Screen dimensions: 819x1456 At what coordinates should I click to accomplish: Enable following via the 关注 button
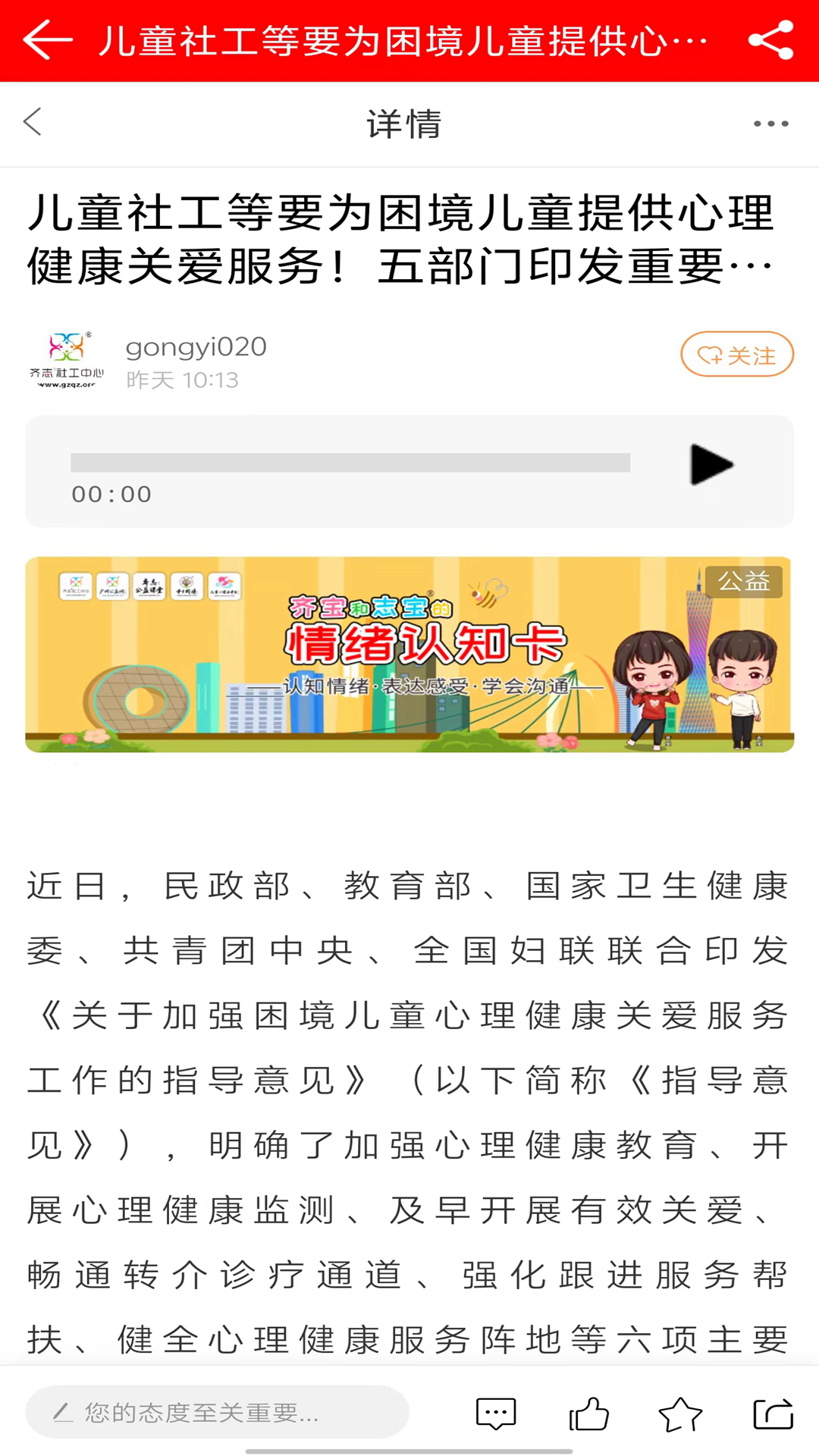(736, 354)
